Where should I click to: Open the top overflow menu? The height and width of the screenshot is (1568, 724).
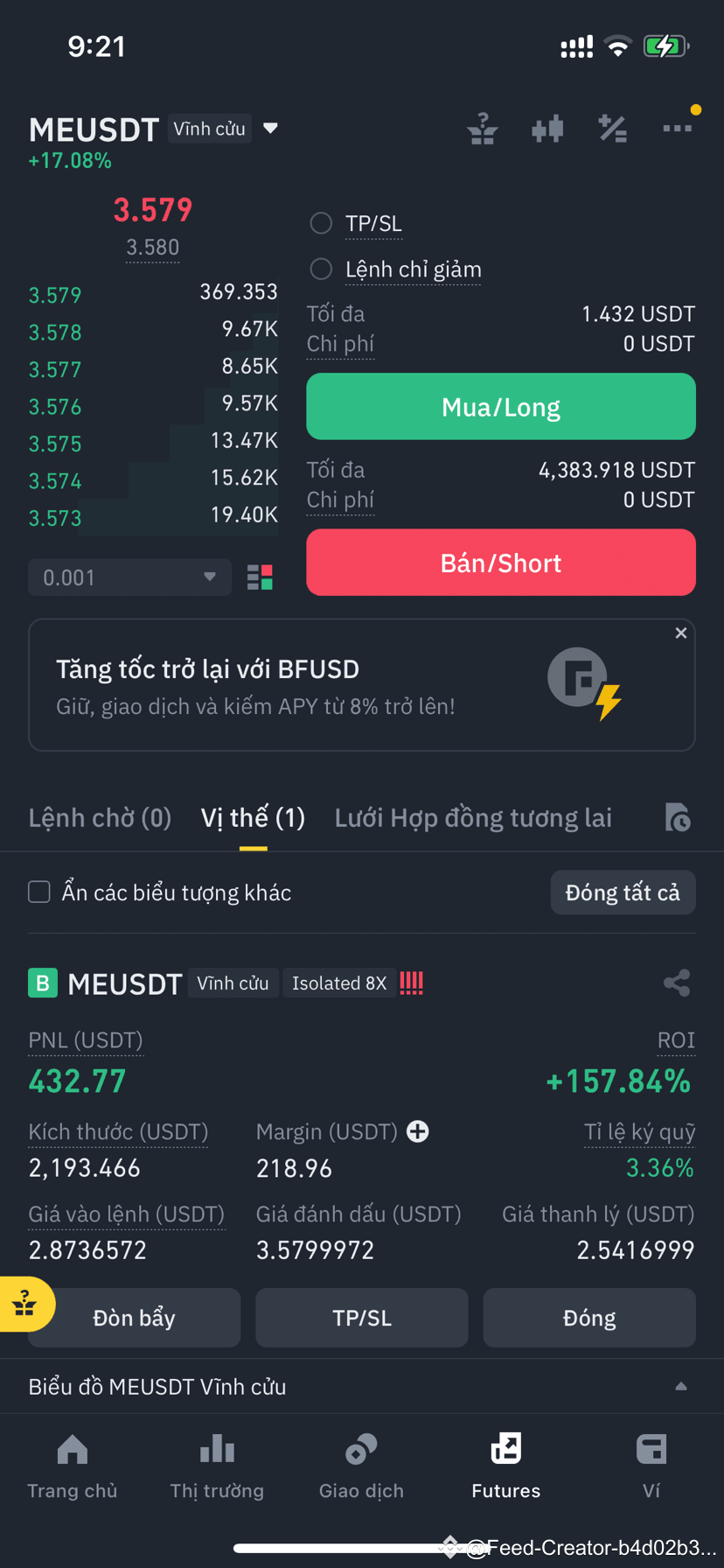677,129
